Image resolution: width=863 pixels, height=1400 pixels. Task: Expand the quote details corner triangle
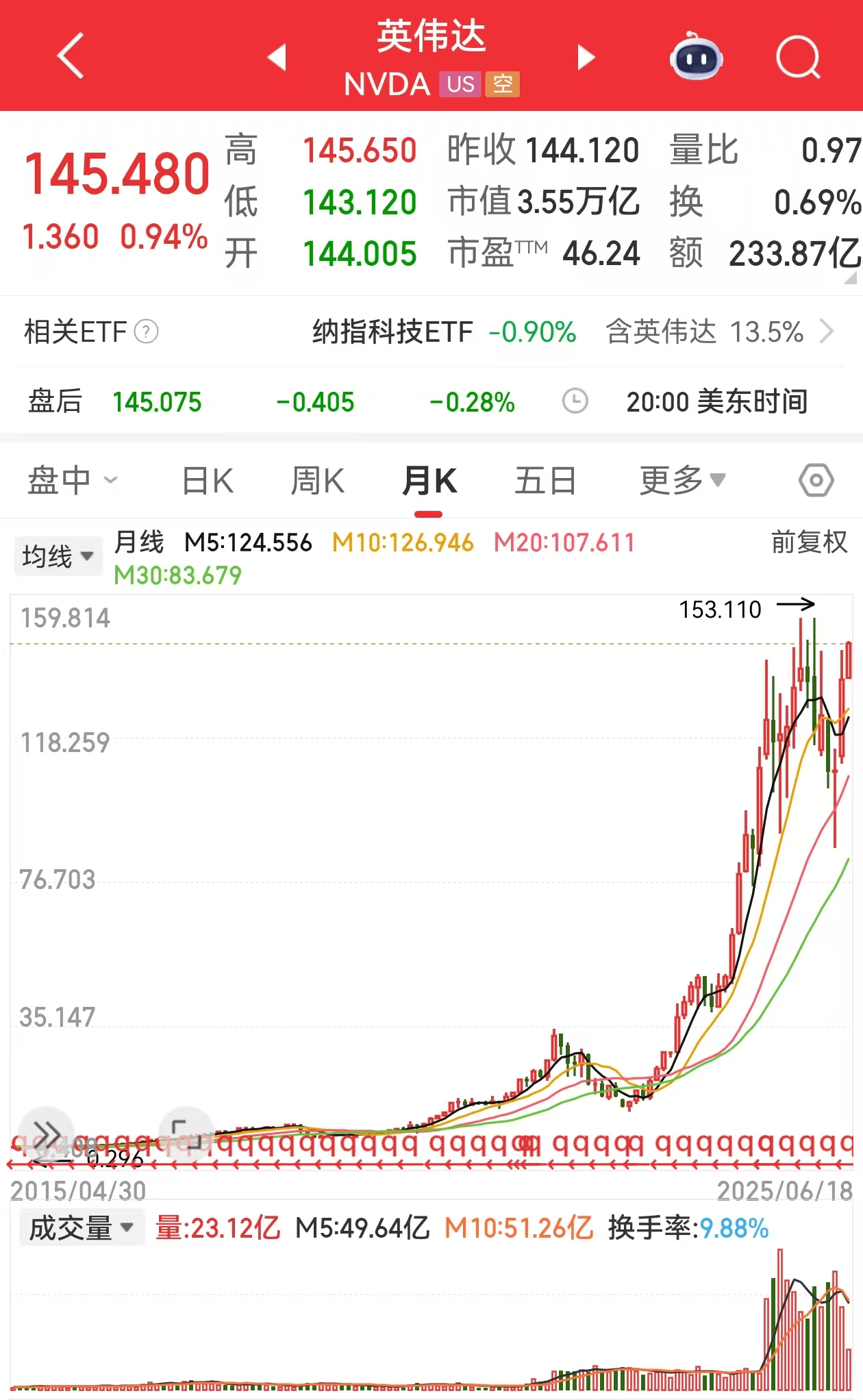(851, 278)
